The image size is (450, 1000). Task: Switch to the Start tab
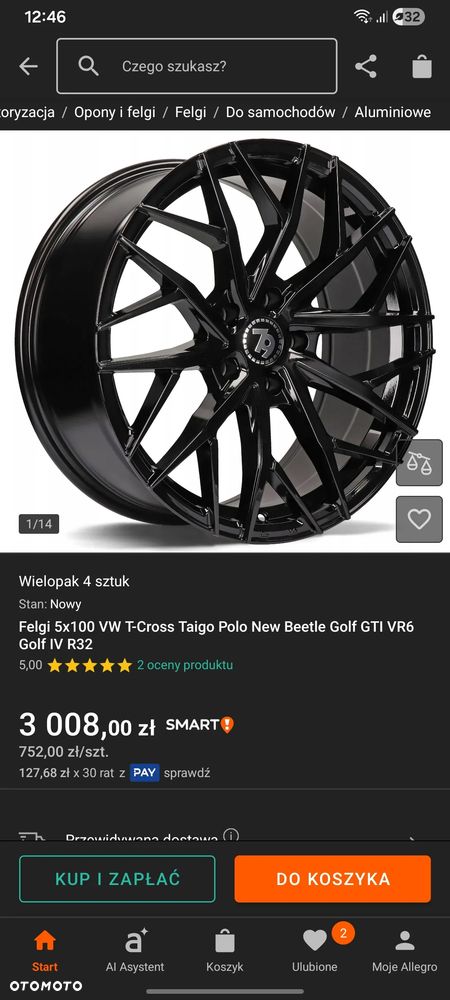point(45,950)
